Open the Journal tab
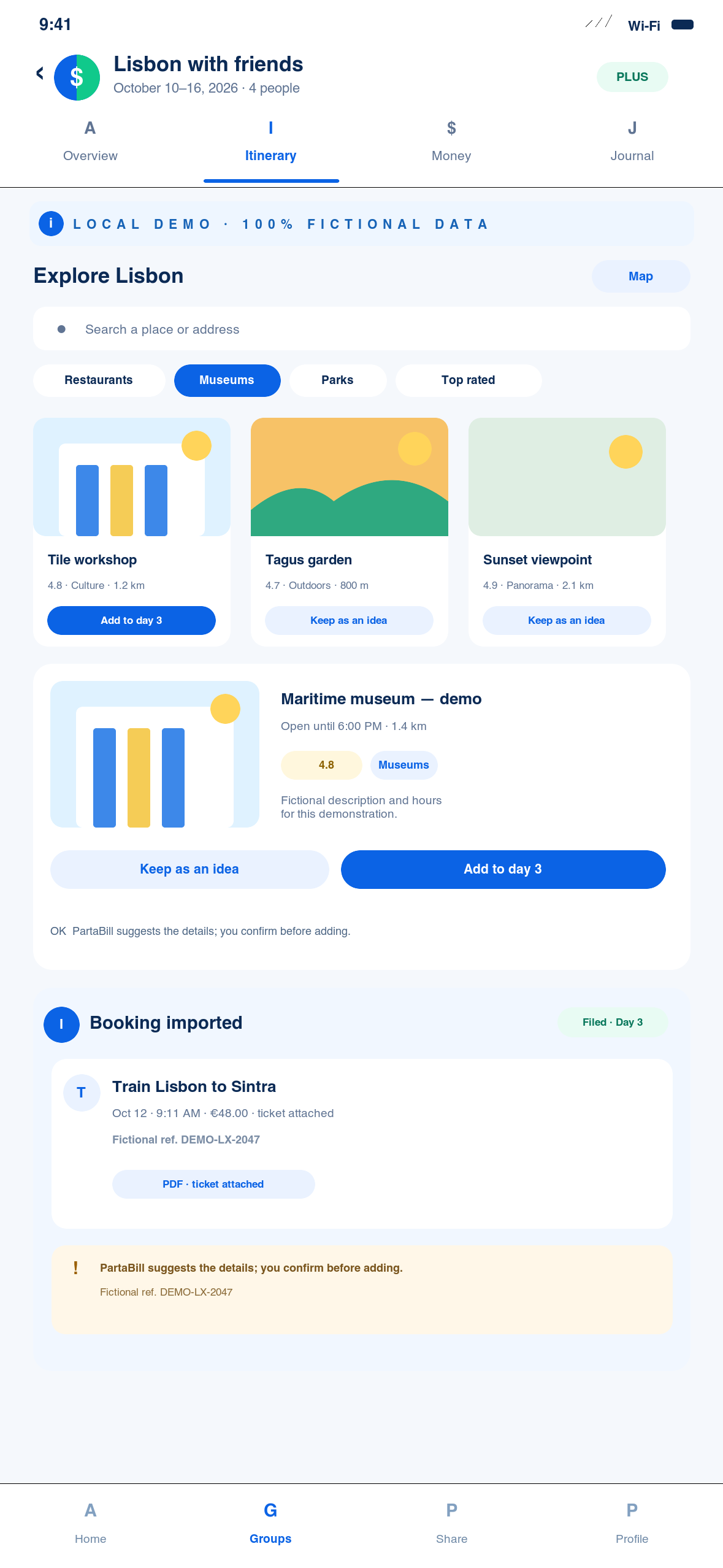 click(x=632, y=142)
